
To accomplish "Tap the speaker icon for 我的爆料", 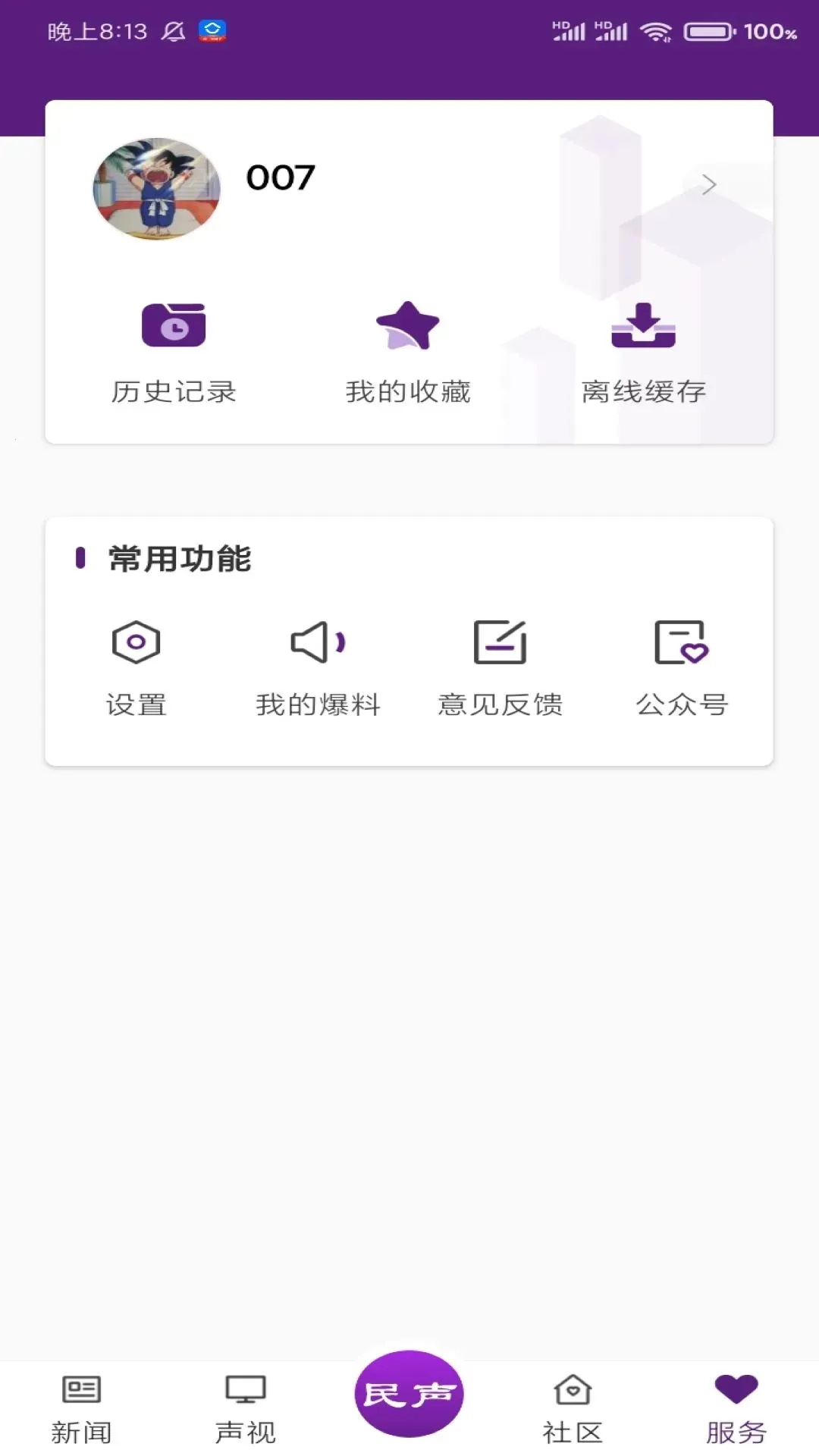I will tap(318, 643).
